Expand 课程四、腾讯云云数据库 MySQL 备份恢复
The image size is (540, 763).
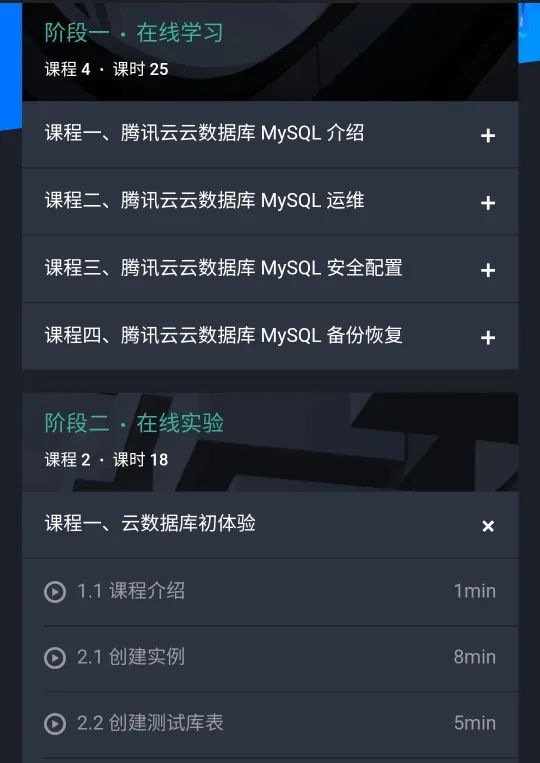(488, 337)
